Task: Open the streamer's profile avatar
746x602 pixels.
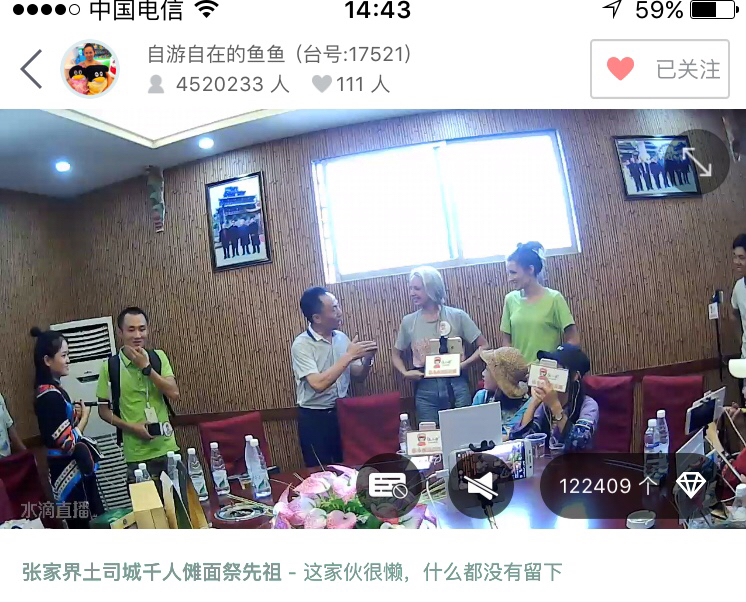Action: [90, 70]
